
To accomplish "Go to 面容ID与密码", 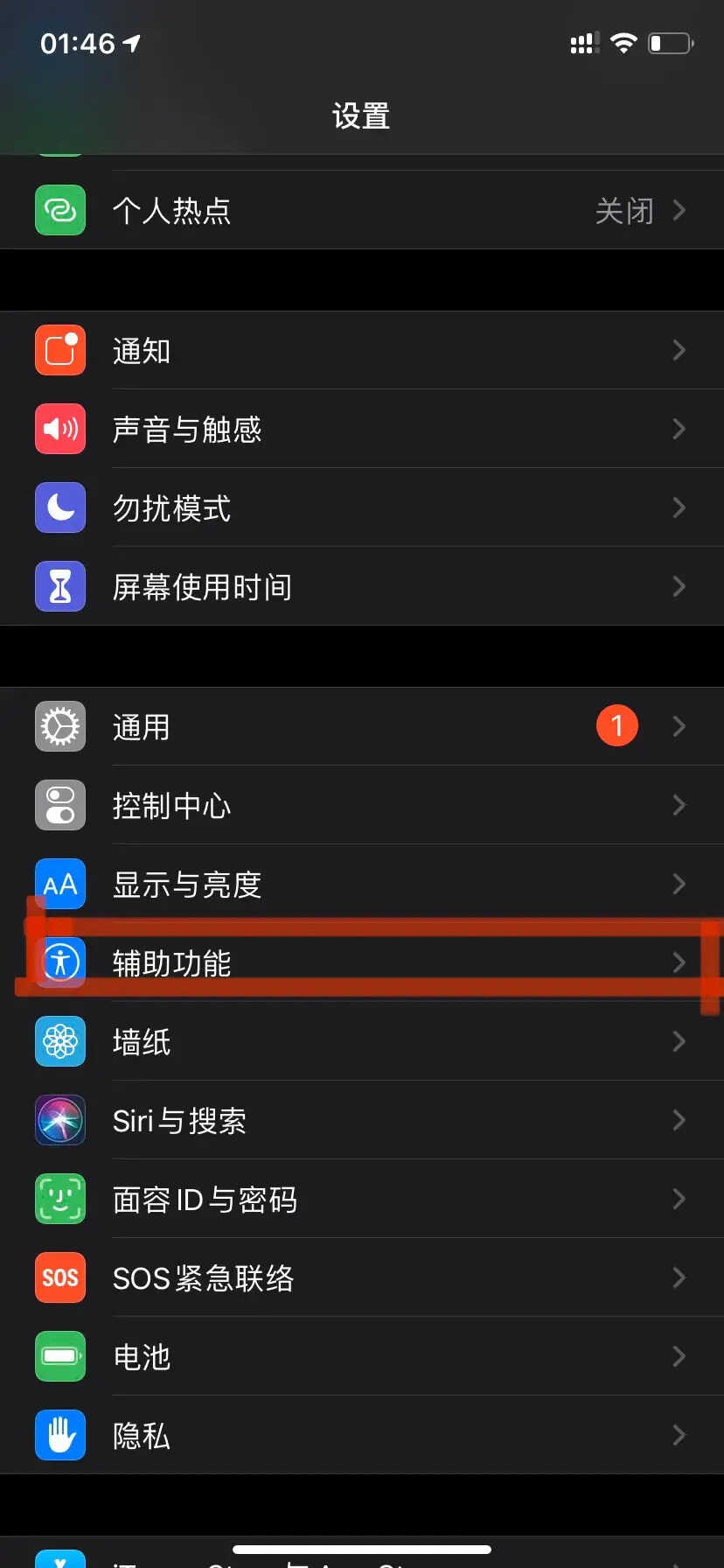I will coord(362,1199).
